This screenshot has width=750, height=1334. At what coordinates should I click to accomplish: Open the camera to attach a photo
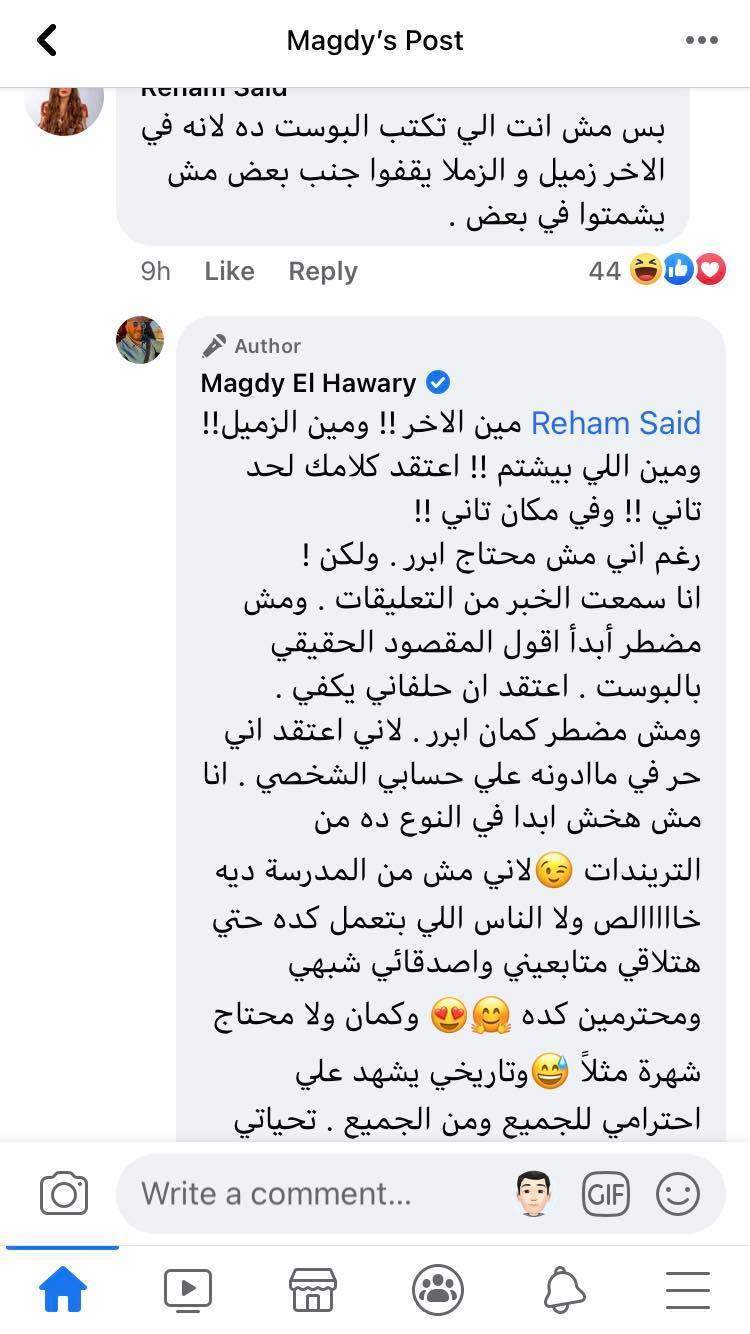coord(64,1194)
